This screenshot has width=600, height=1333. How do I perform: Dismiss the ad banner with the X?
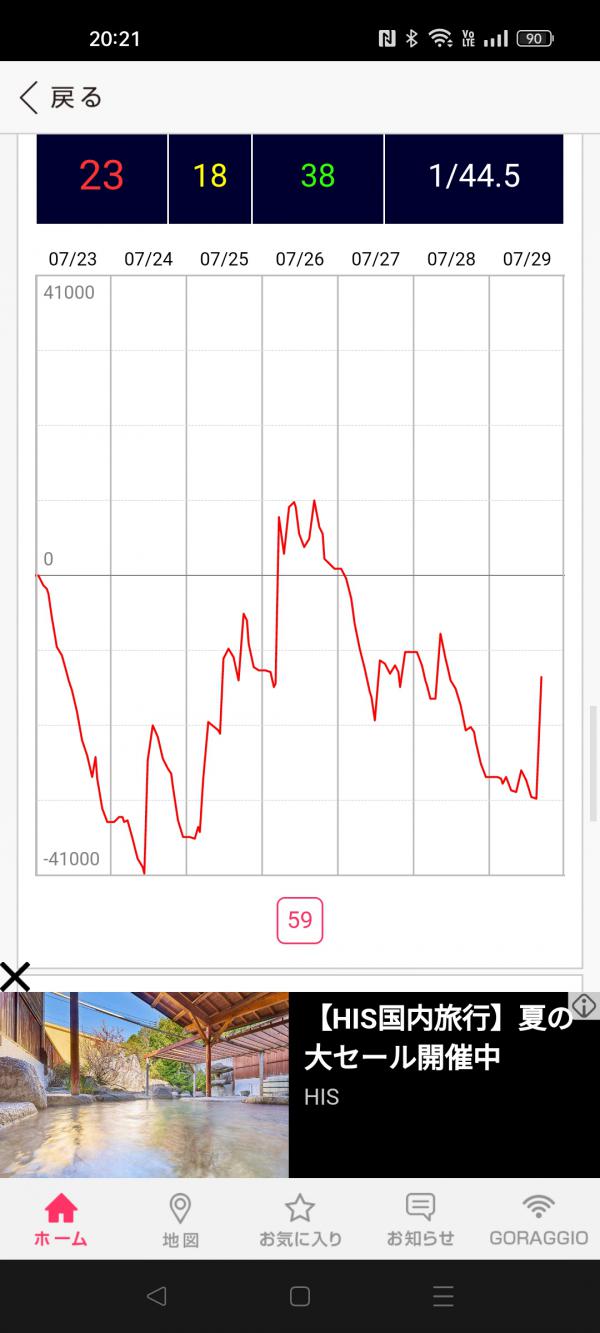pos(15,976)
